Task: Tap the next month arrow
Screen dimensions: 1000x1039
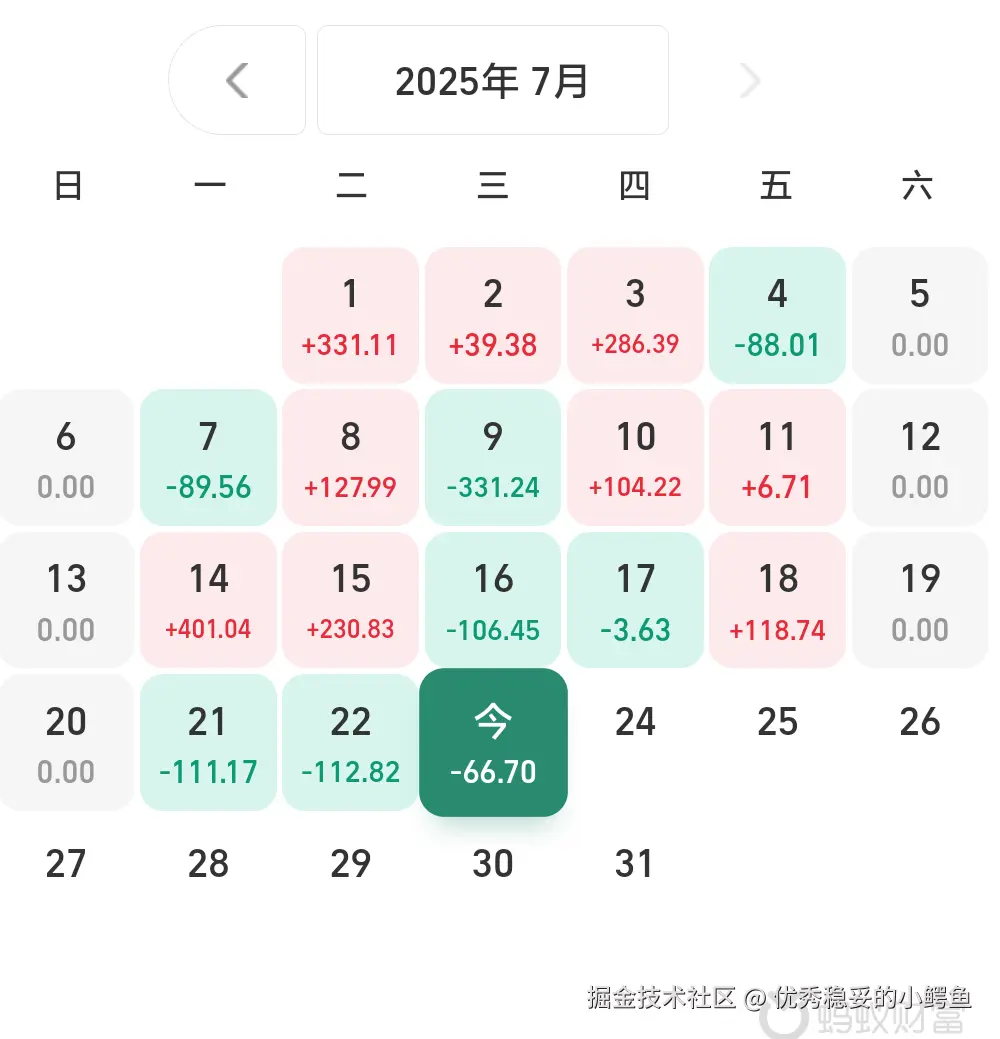Action: coord(749,81)
